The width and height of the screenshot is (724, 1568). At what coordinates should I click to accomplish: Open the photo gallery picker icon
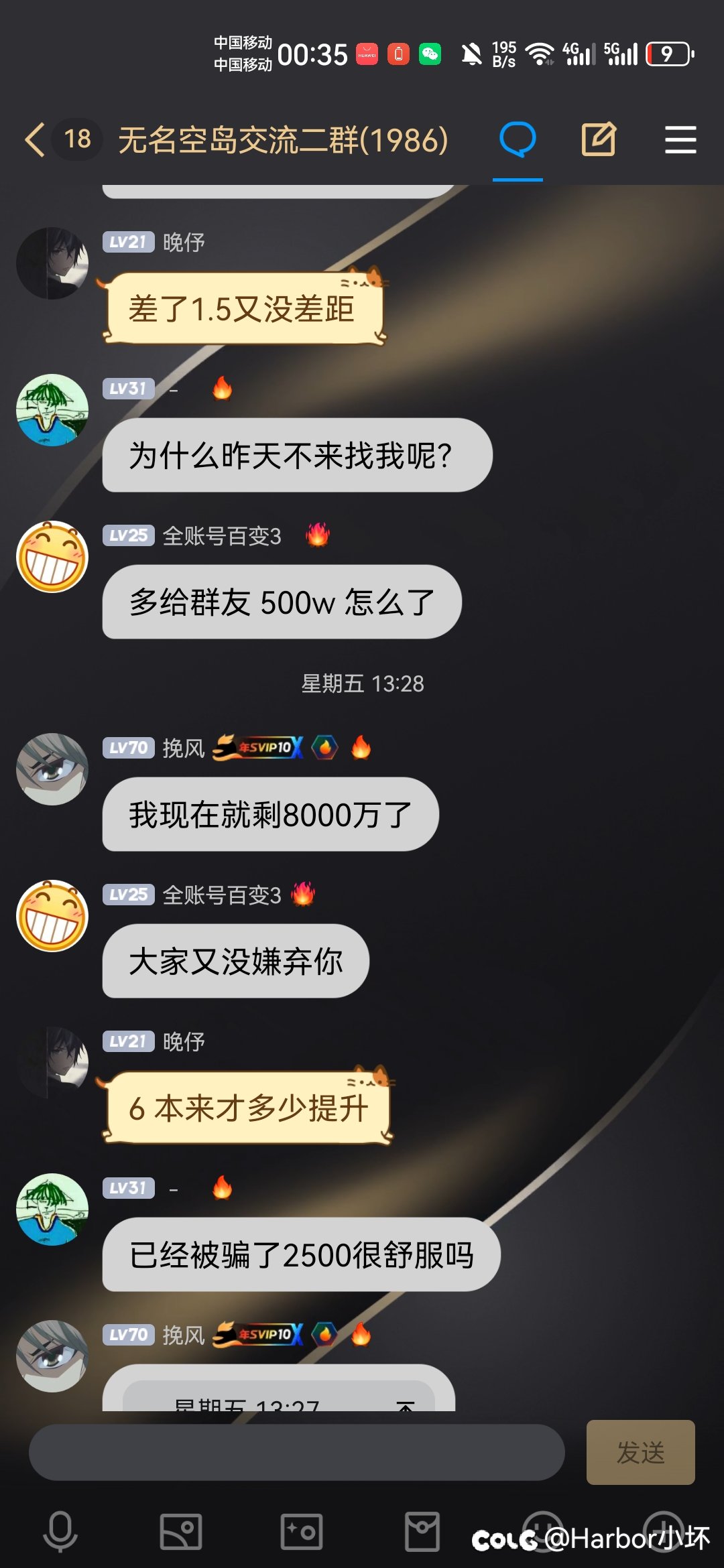[x=181, y=1532]
